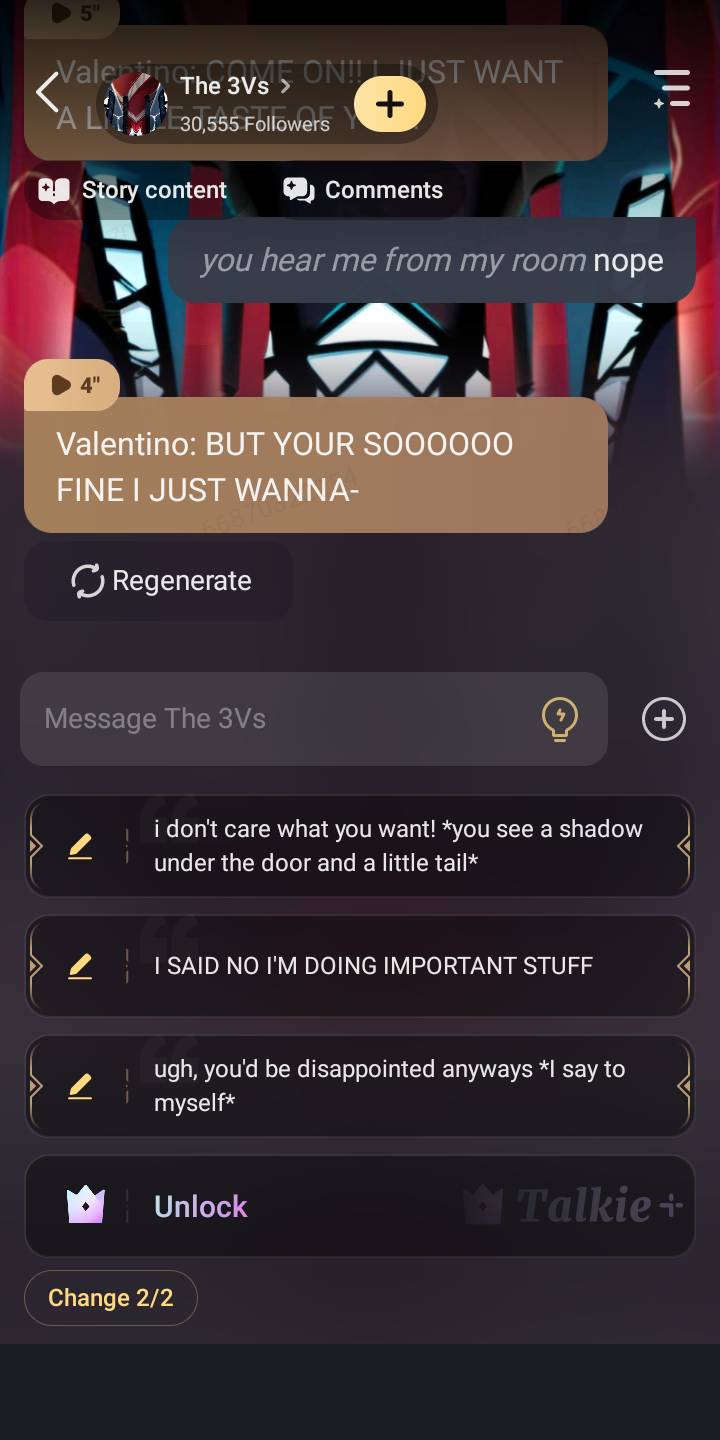Image resolution: width=720 pixels, height=1440 pixels.
Task: Open the top-right chat menu
Action: point(672,89)
